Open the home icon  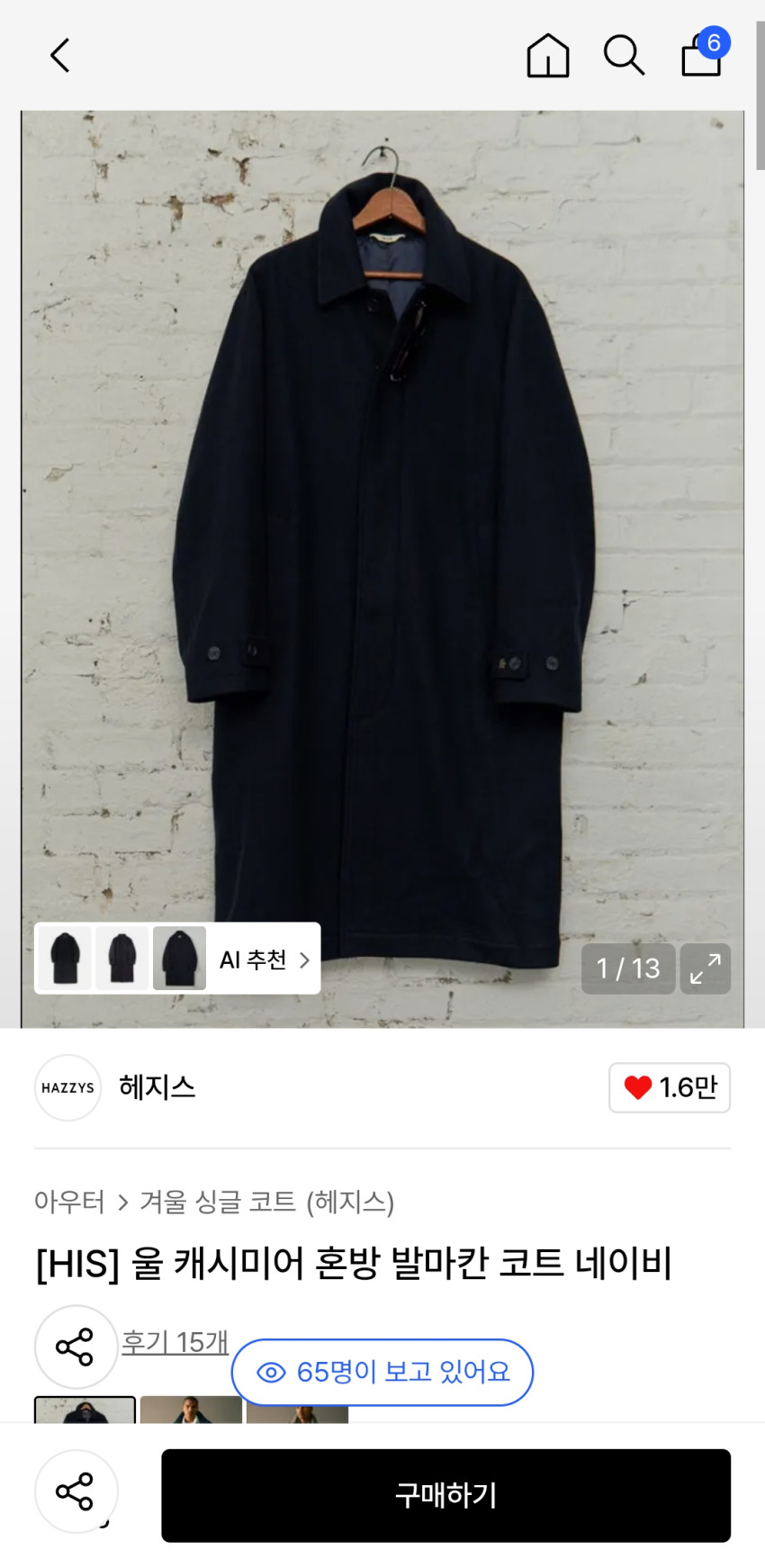pos(547,56)
